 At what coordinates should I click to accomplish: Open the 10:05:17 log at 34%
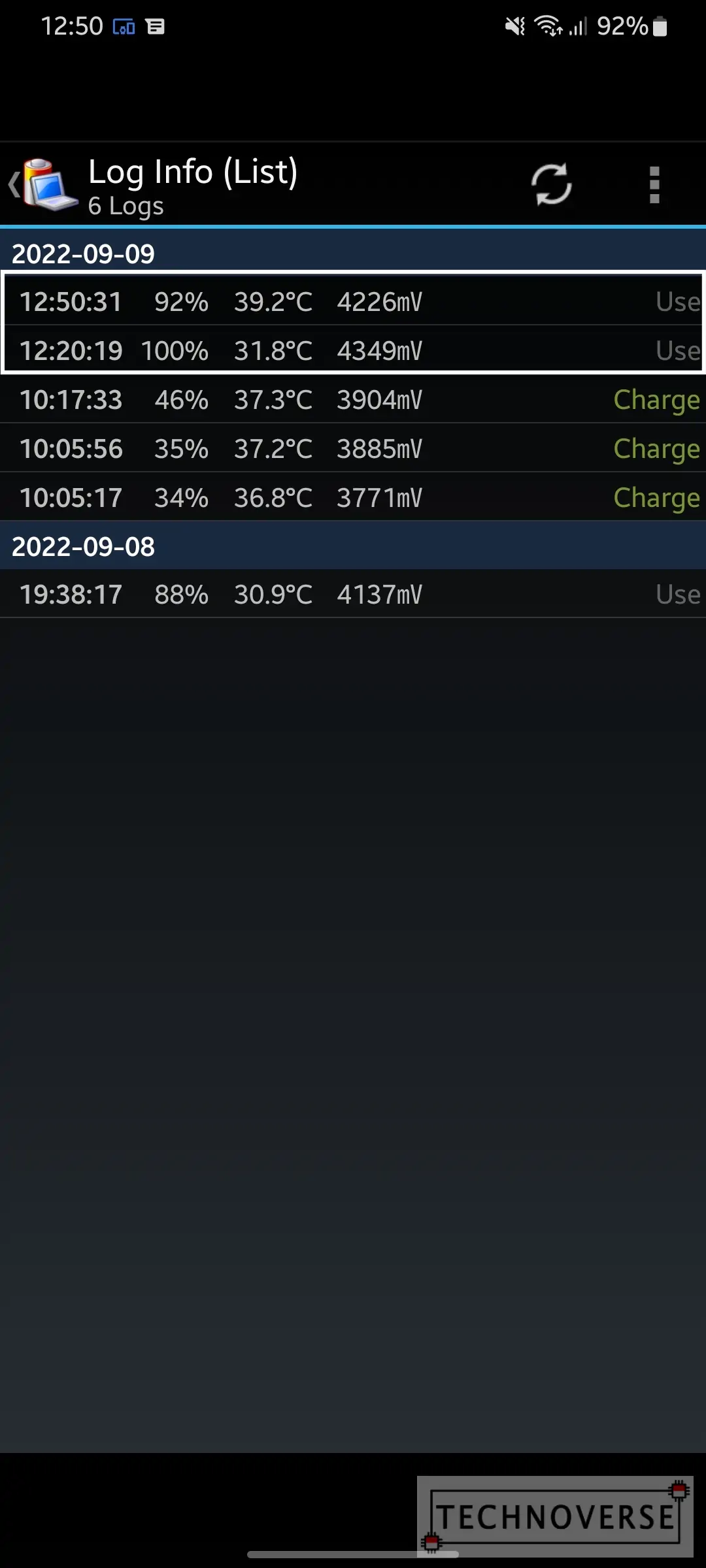click(353, 497)
